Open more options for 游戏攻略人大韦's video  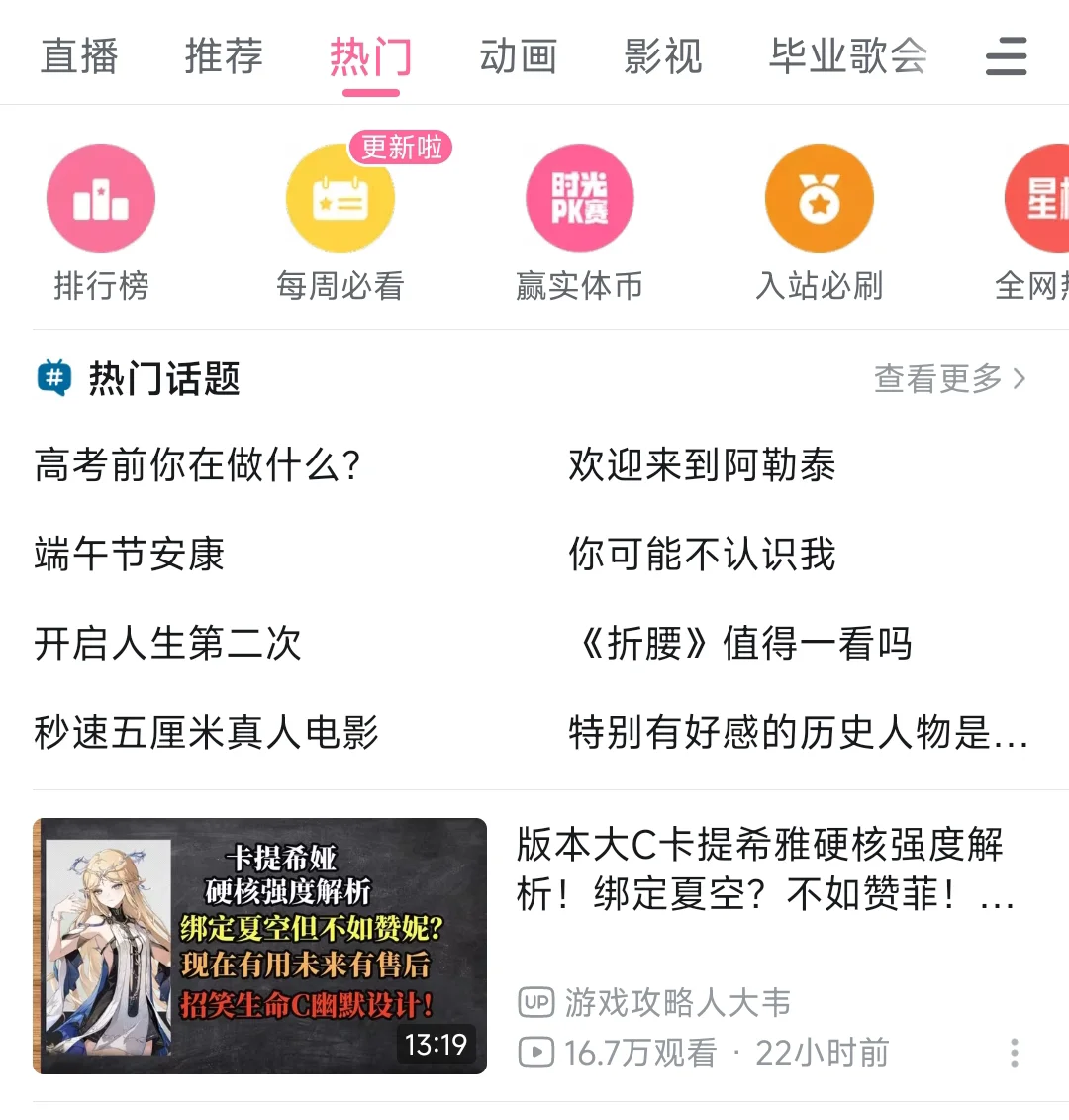pos(1014,1052)
